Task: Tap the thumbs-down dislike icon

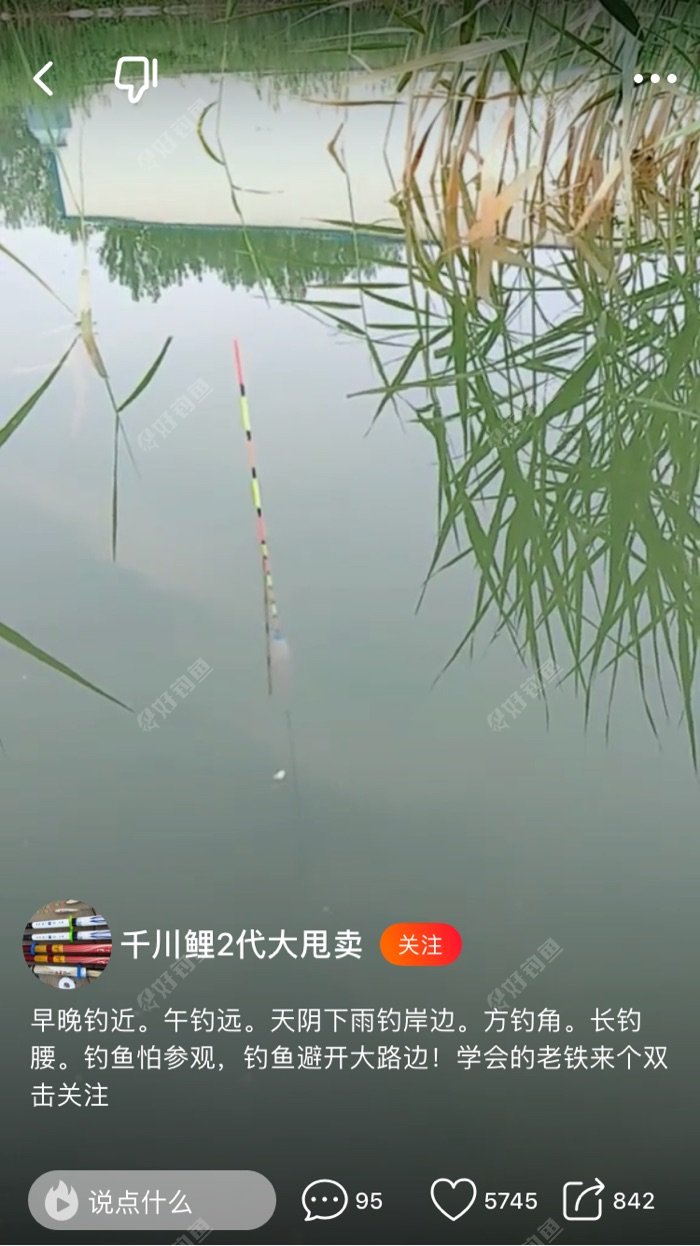Action: pos(137,78)
